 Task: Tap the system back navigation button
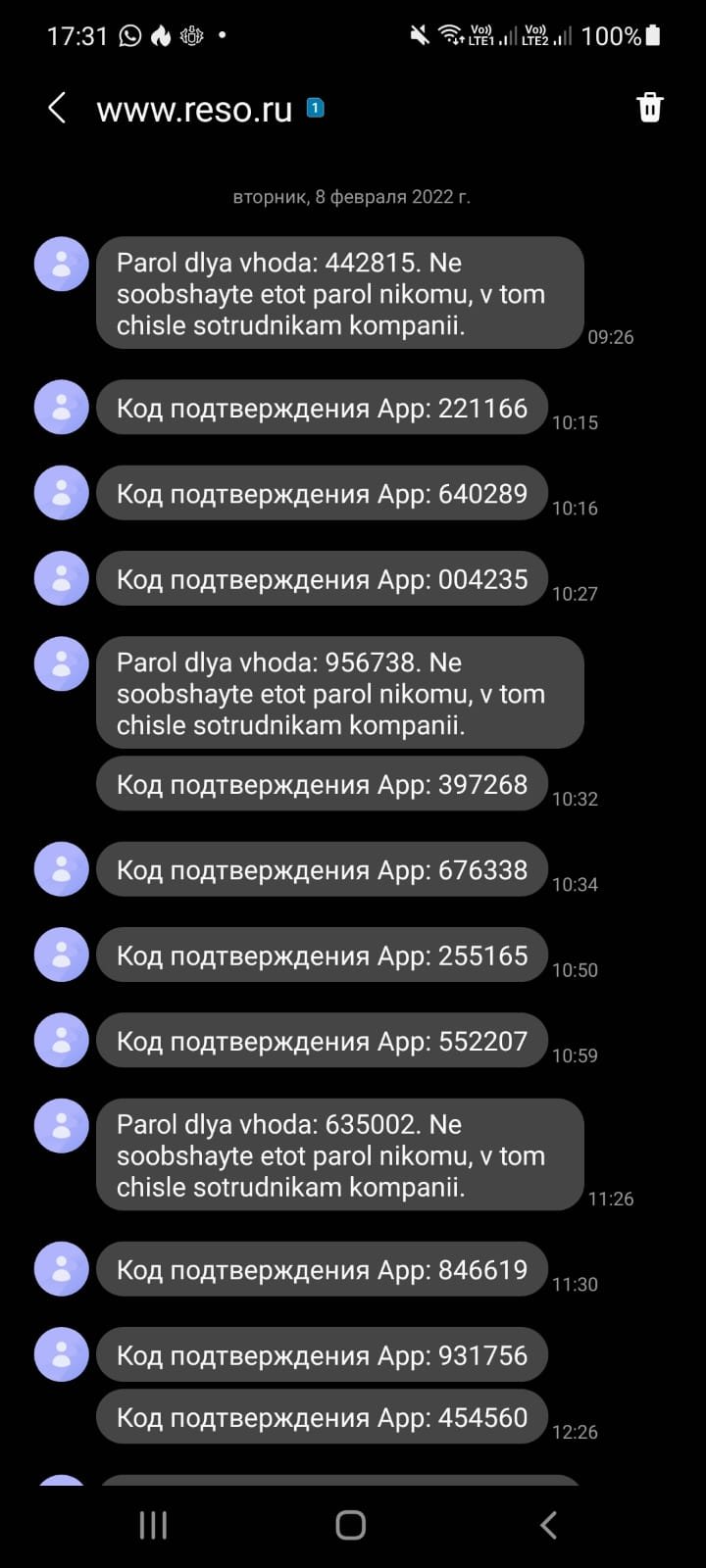point(549,1525)
